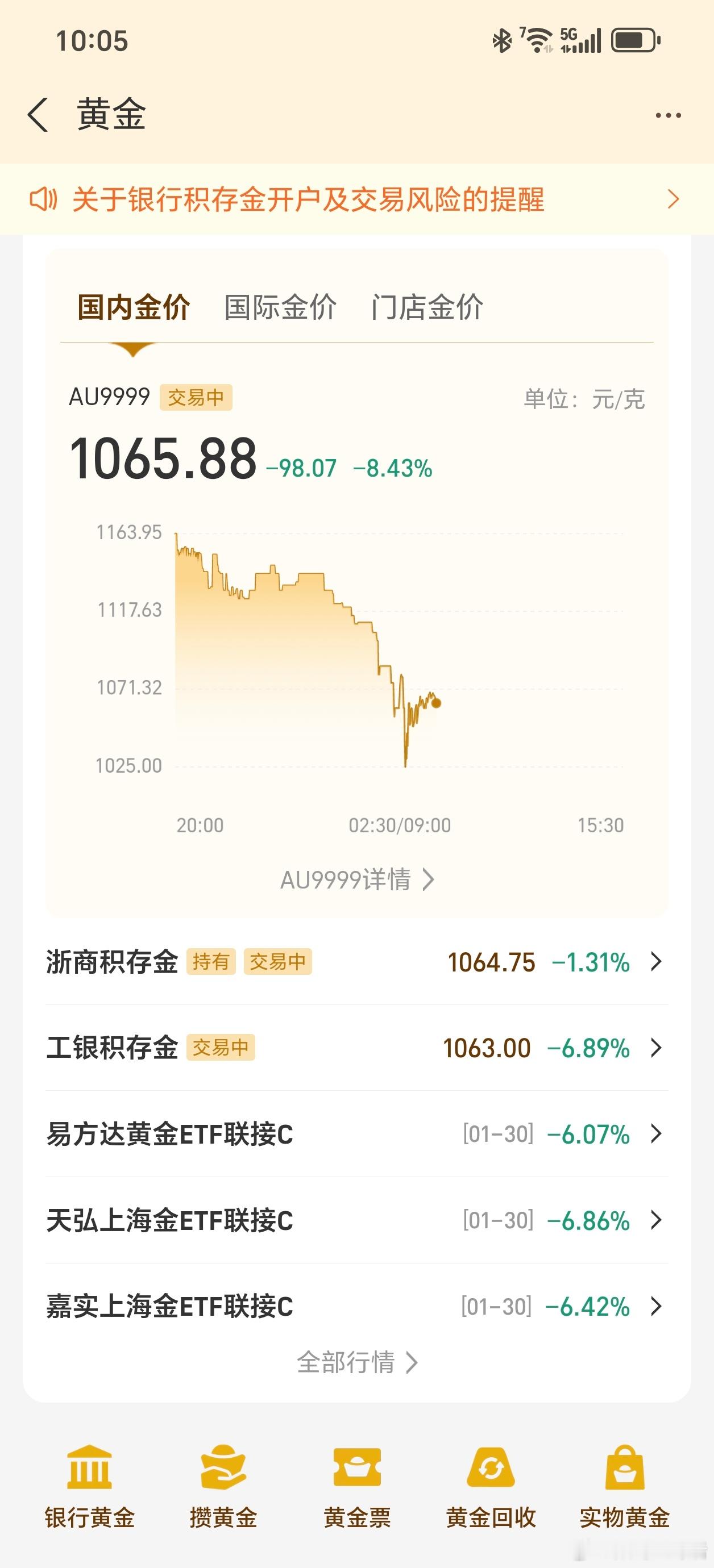
Task: Switch to the 国际金价 tab
Action: (x=281, y=307)
